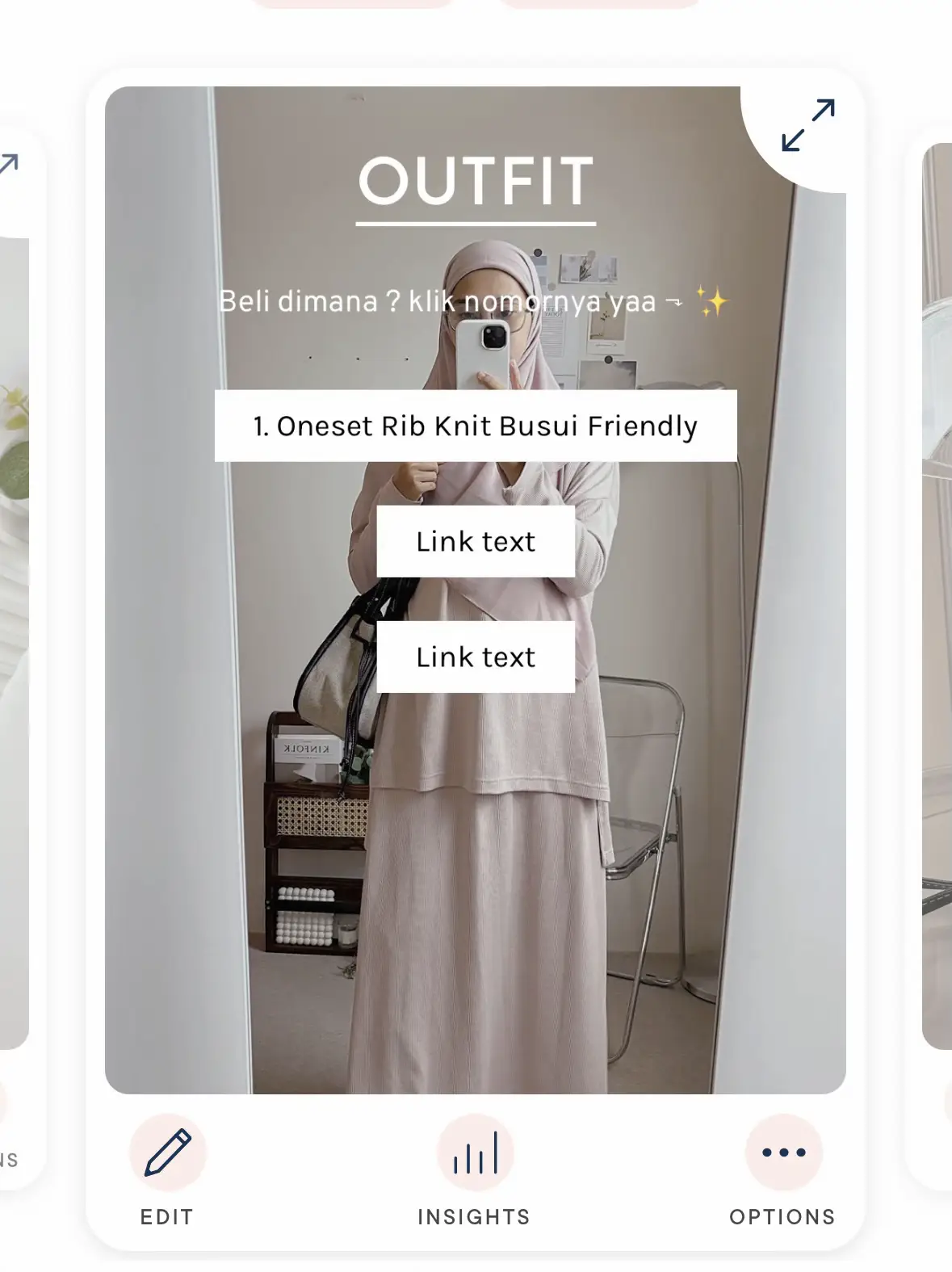952x1272 pixels.
Task: Tap the Oneset Rib Knit Busui Friendly link
Action: [475, 426]
